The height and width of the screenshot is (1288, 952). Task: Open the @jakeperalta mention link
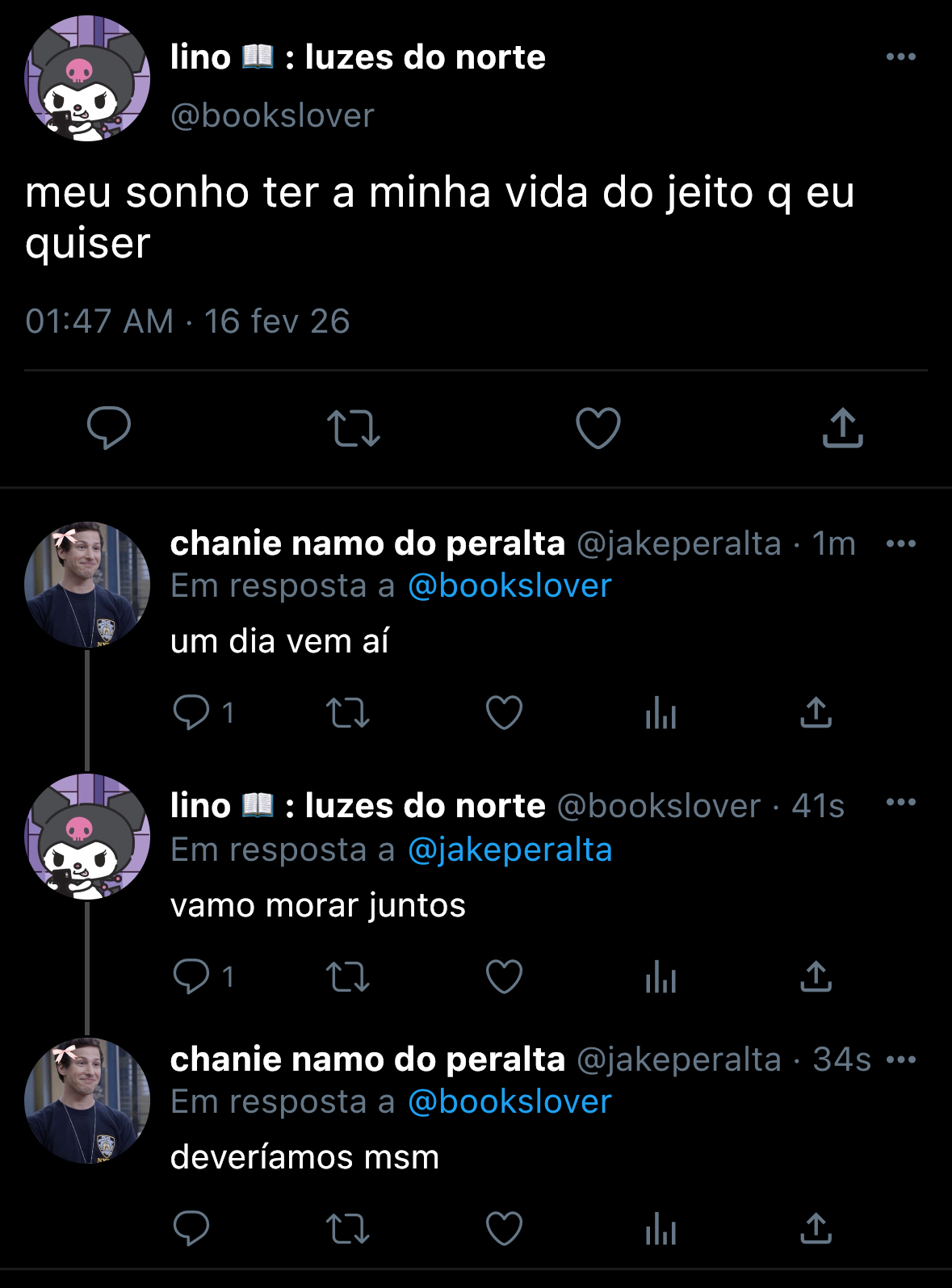click(x=510, y=850)
